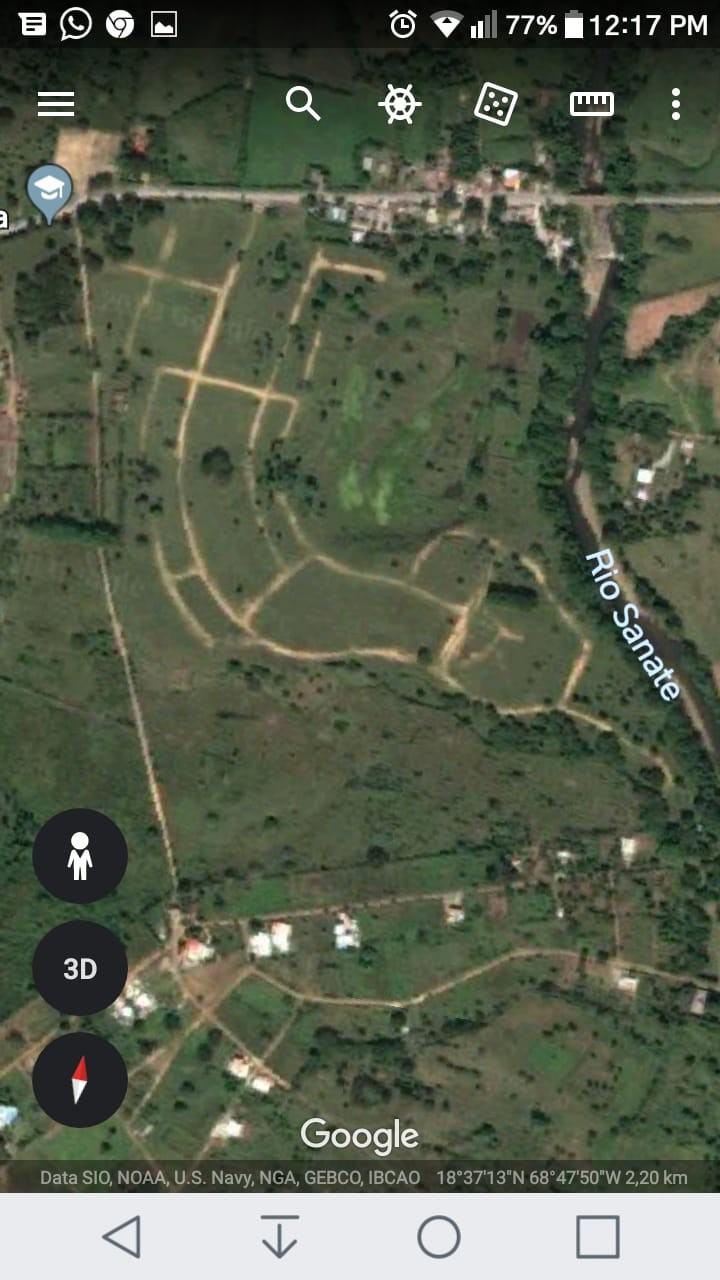Open the three-dot overflow menu
Image resolution: width=720 pixels, height=1280 pixels.
point(676,104)
